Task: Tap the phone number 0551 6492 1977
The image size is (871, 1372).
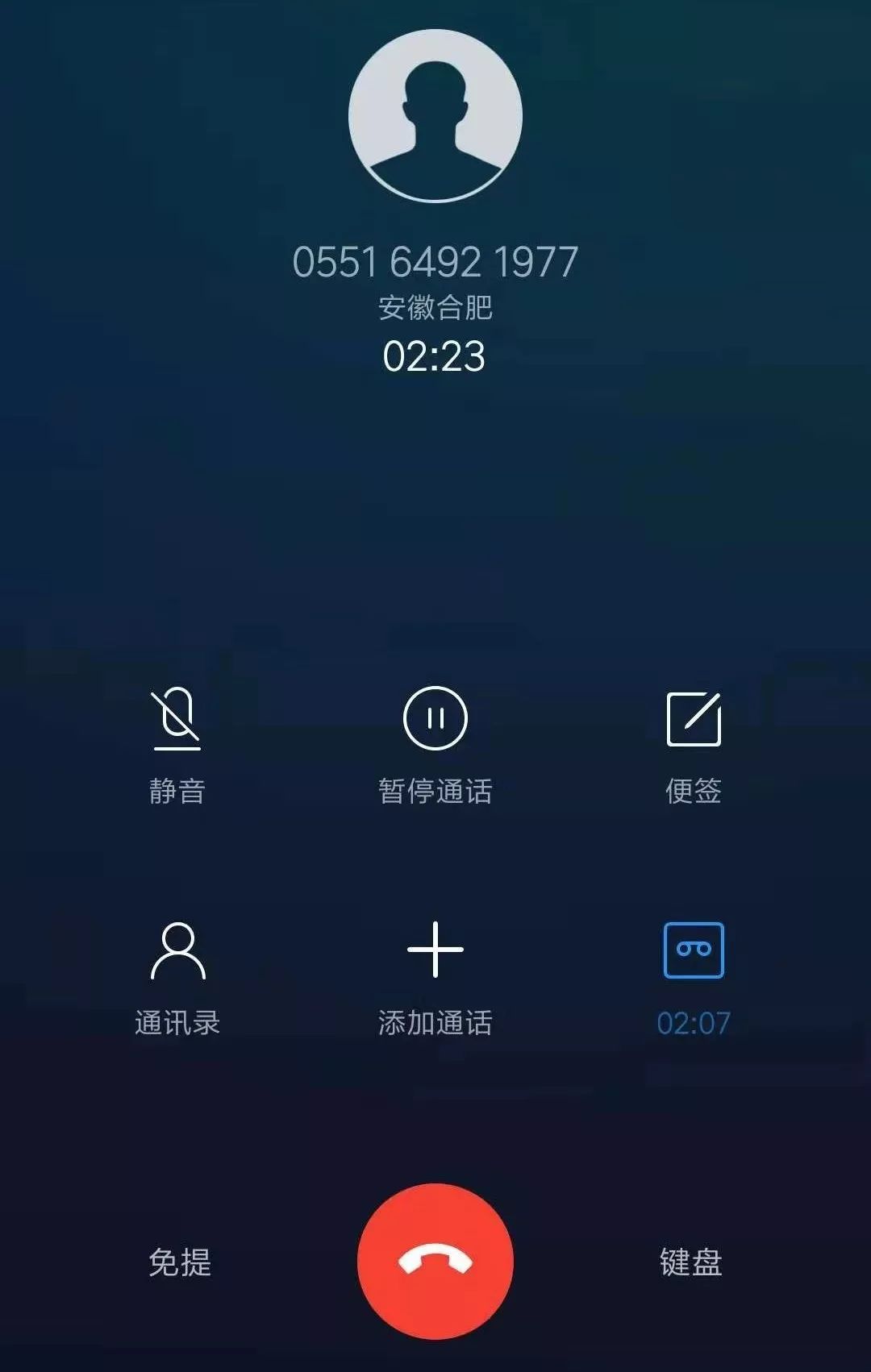Action: pyautogui.click(x=435, y=259)
